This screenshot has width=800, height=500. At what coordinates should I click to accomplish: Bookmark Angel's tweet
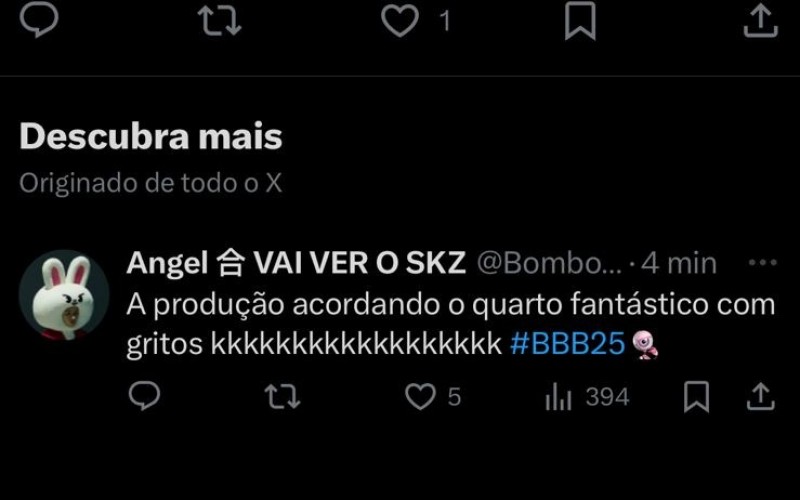pos(696,397)
